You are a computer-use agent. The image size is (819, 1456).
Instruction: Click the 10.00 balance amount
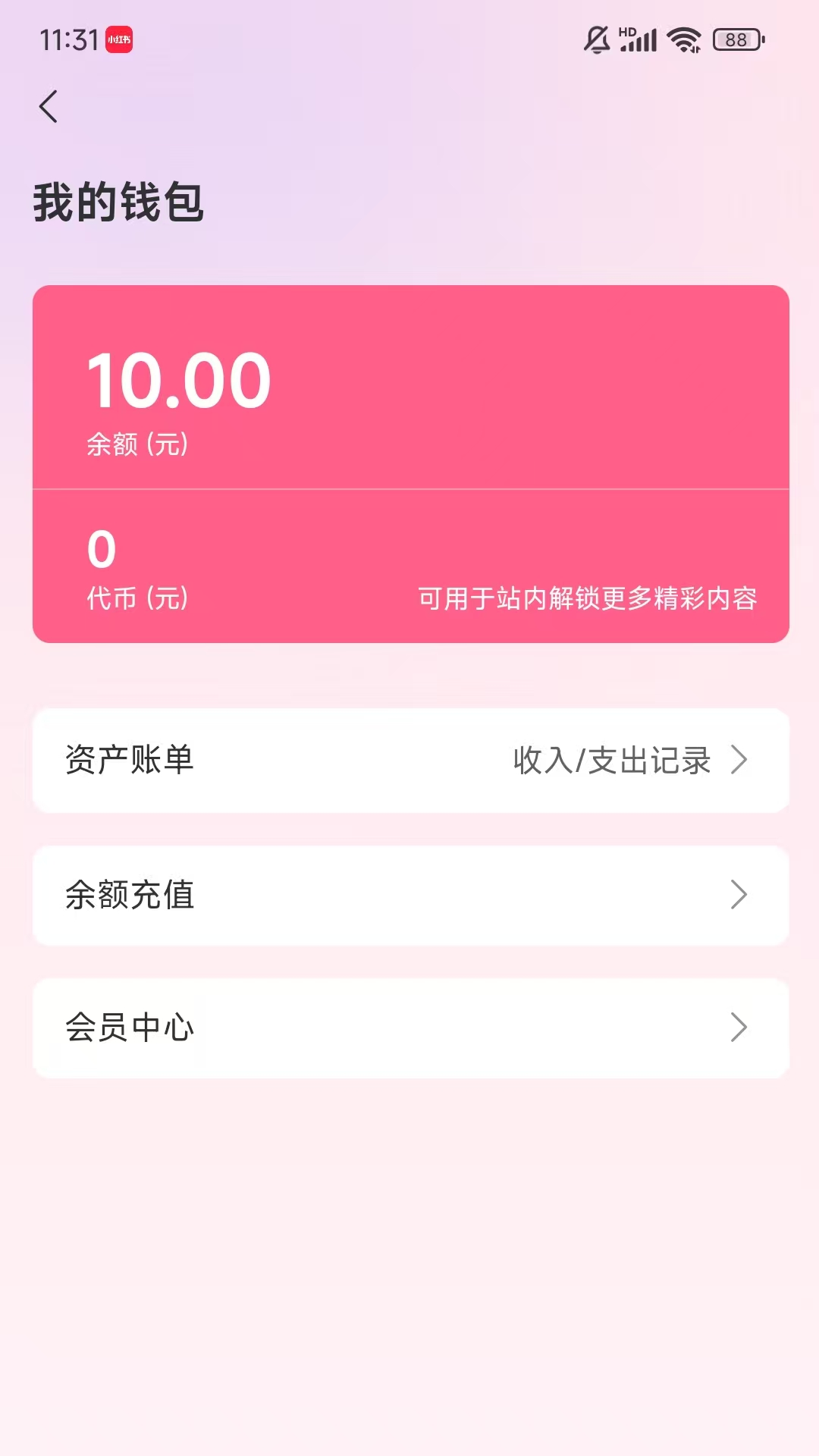pyautogui.click(x=177, y=379)
